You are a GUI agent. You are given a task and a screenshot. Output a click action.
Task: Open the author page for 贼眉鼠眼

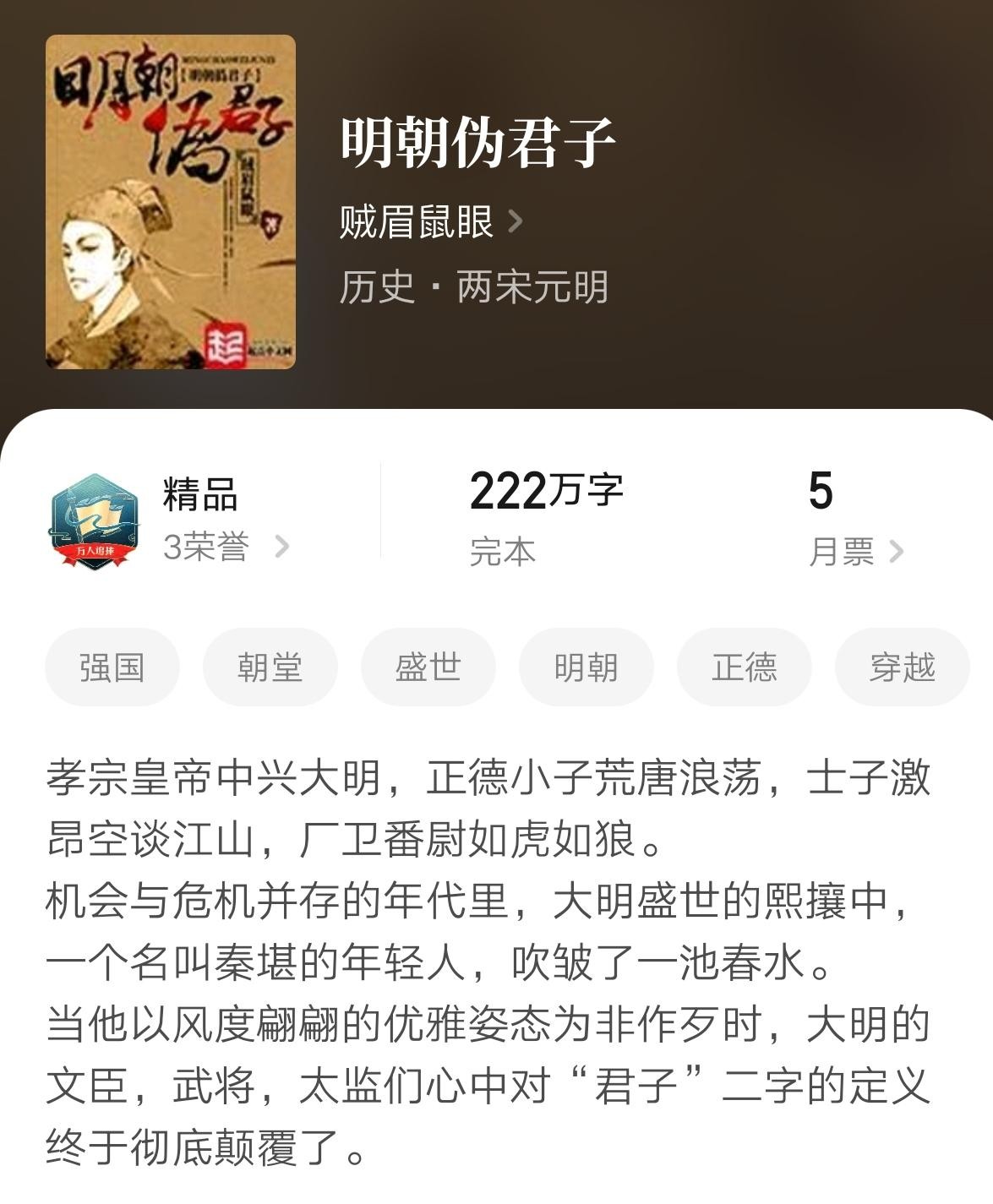[430, 222]
